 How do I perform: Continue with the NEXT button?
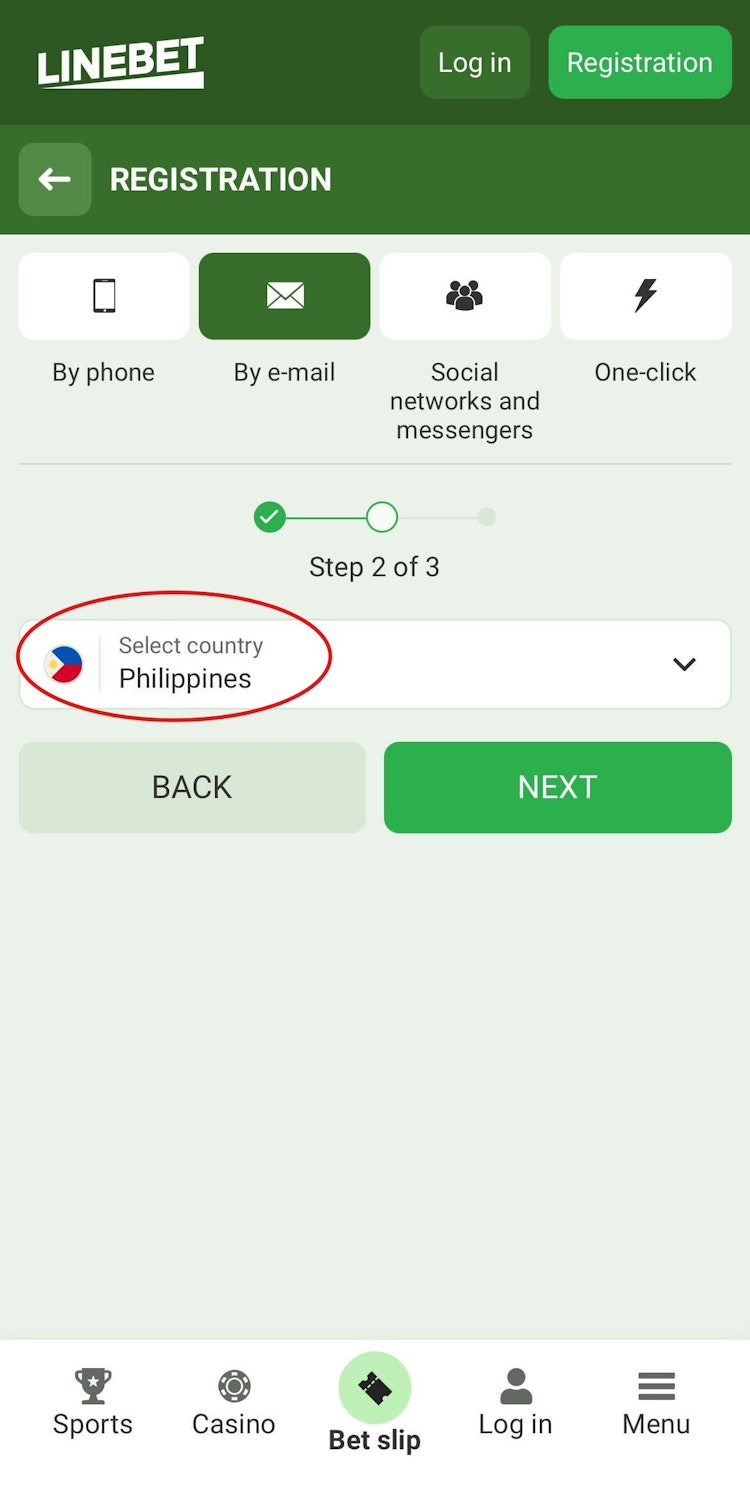click(x=557, y=787)
